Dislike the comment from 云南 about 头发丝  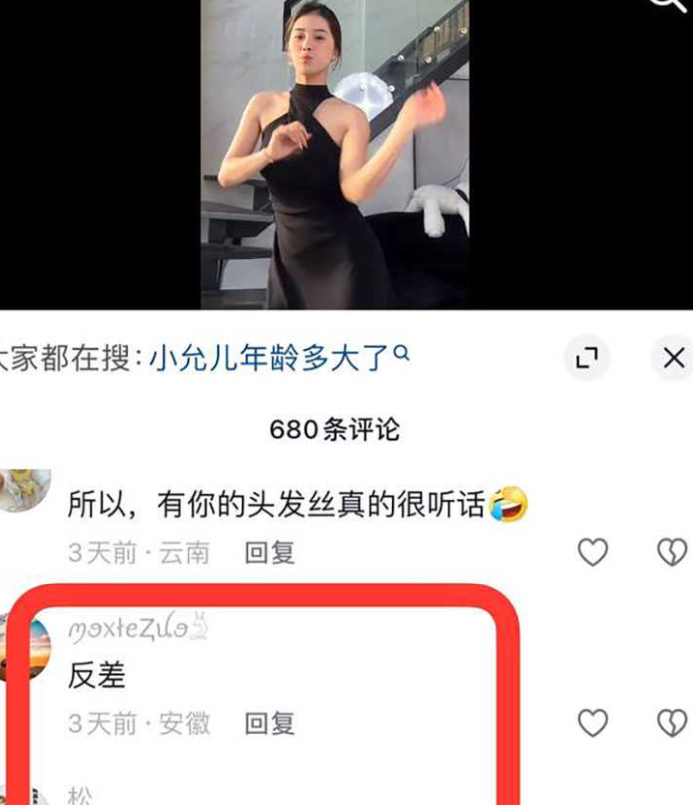pos(670,551)
